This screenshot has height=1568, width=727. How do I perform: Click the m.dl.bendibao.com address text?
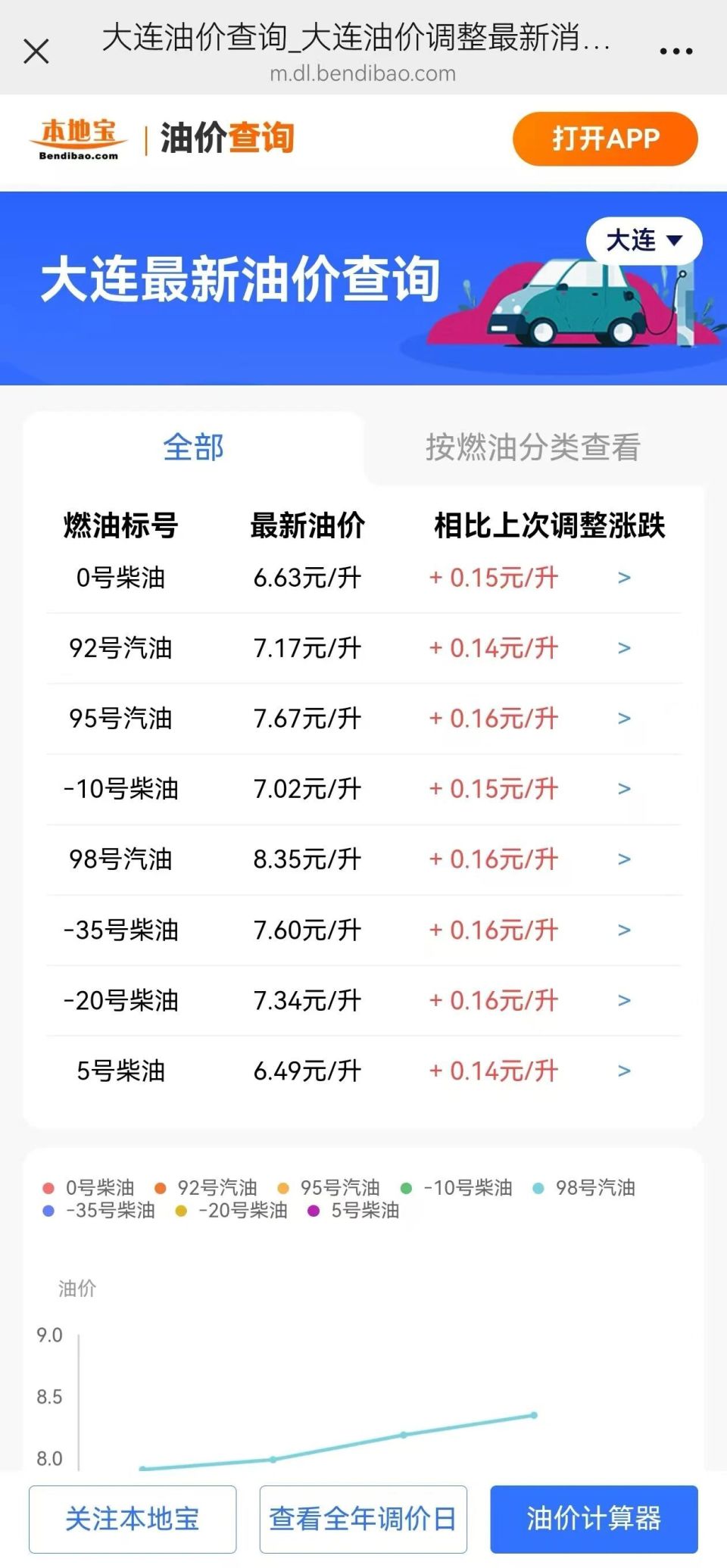363,74
